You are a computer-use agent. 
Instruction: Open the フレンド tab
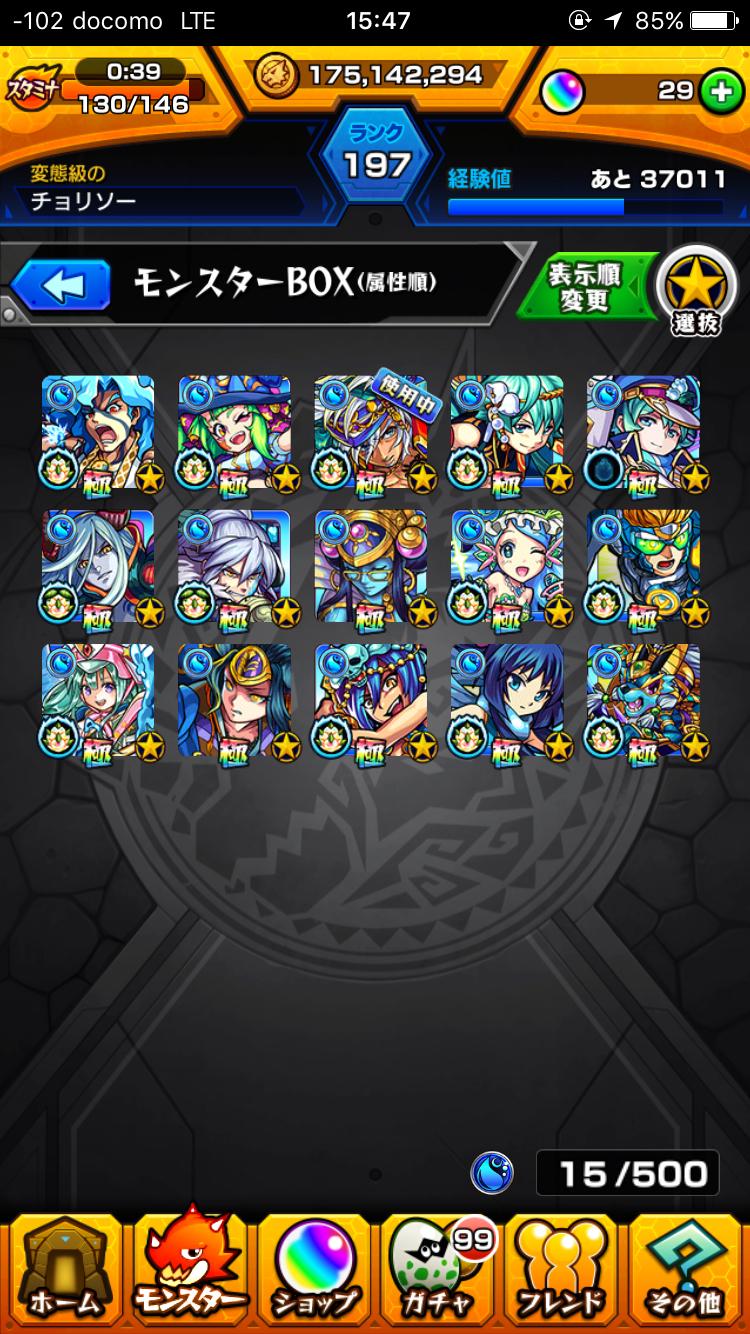(561, 1269)
